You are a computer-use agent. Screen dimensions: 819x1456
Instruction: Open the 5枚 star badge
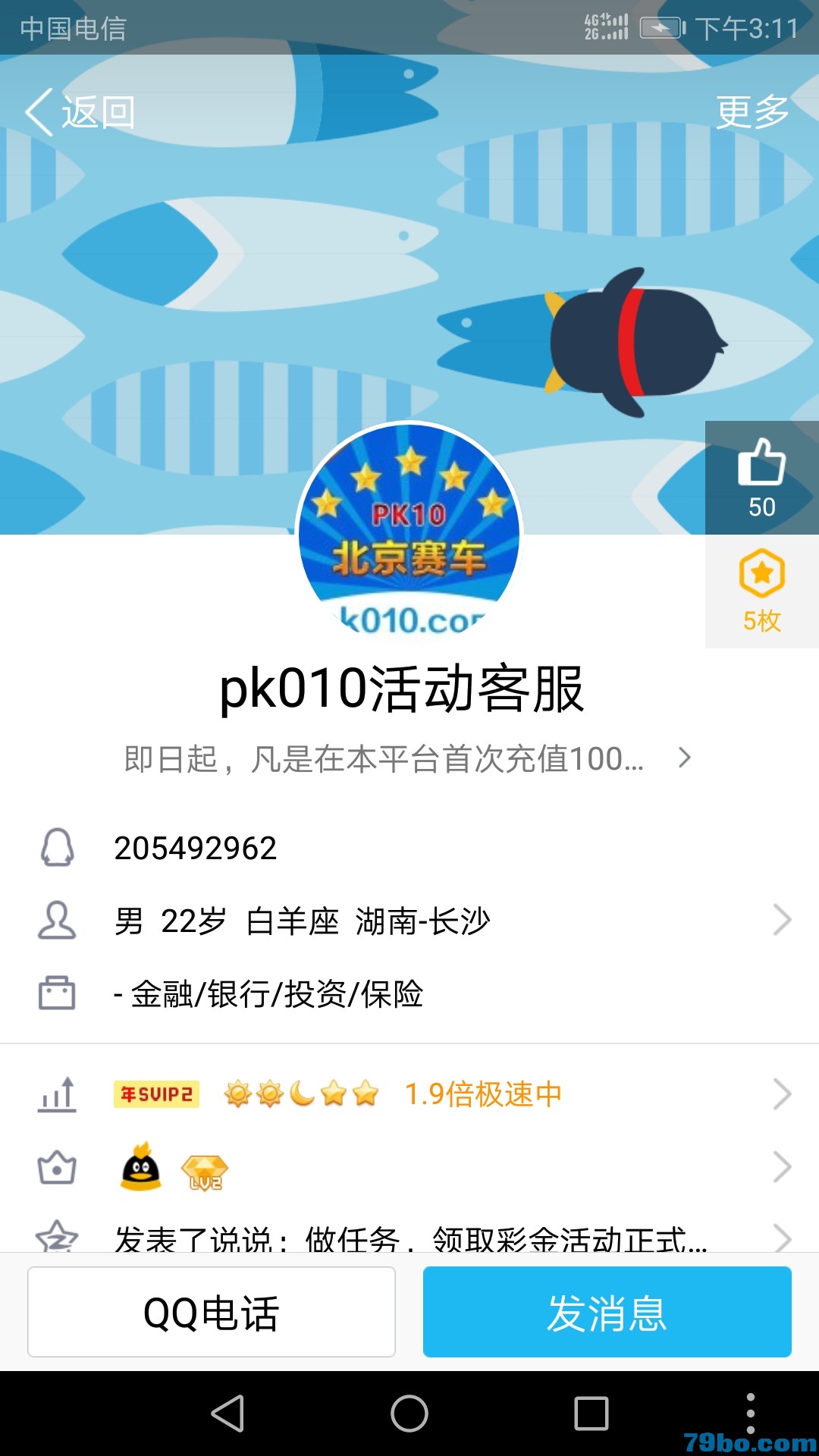[x=761, y=591]
